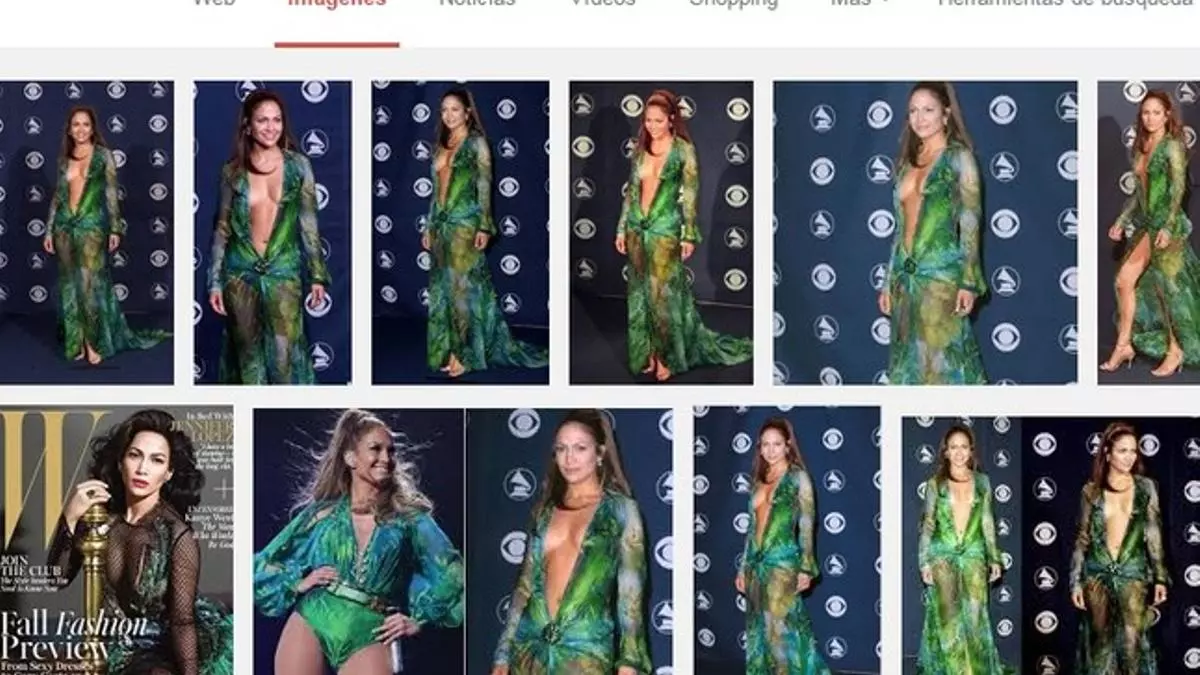Switch to the Vídeos tab
This screenshot has height=675, width=1200.
point(602,3)
